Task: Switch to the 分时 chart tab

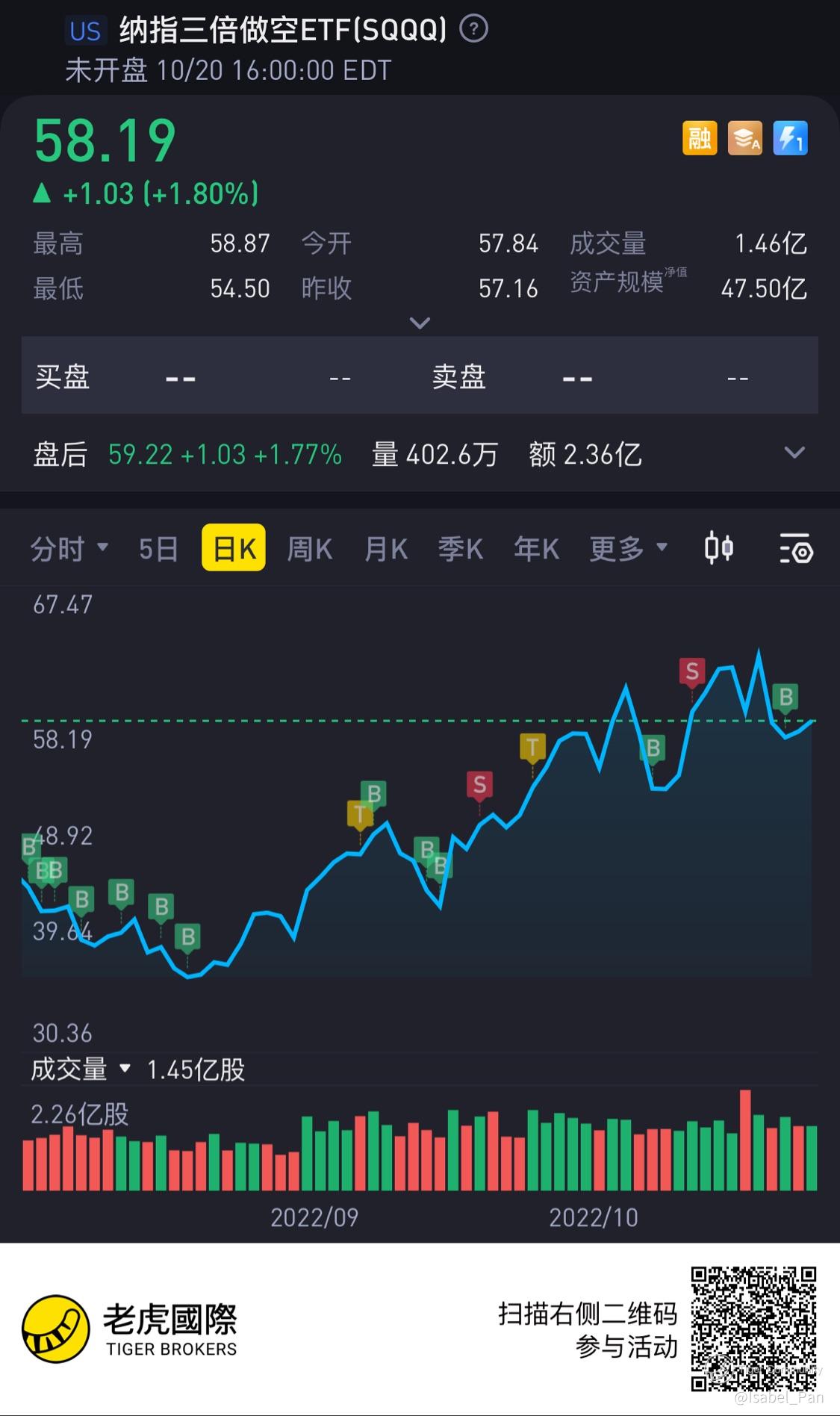Action: click(x=69, y=549)
